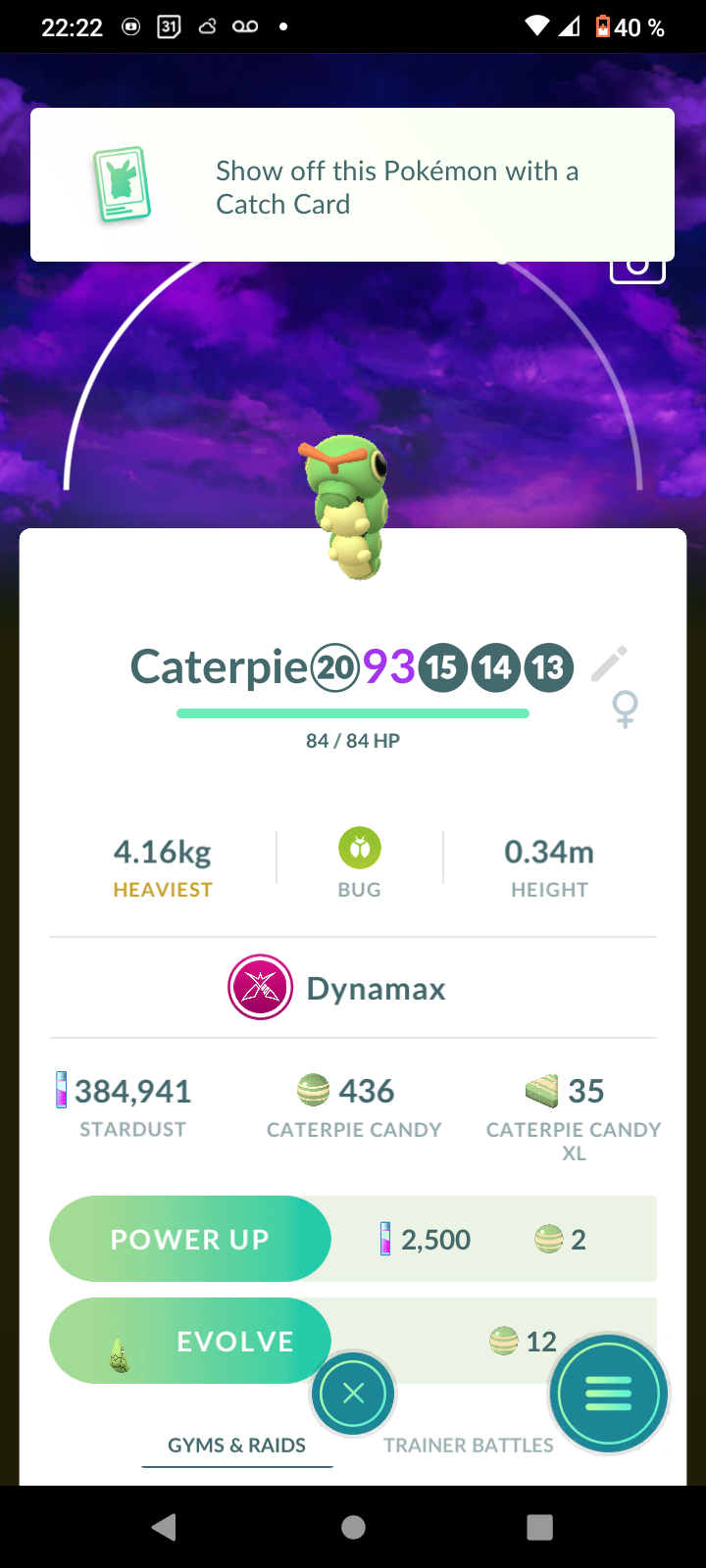Open the Catch Card banner
The width and height of the screenshot is (706, 1568).
(x=352, y=185)
